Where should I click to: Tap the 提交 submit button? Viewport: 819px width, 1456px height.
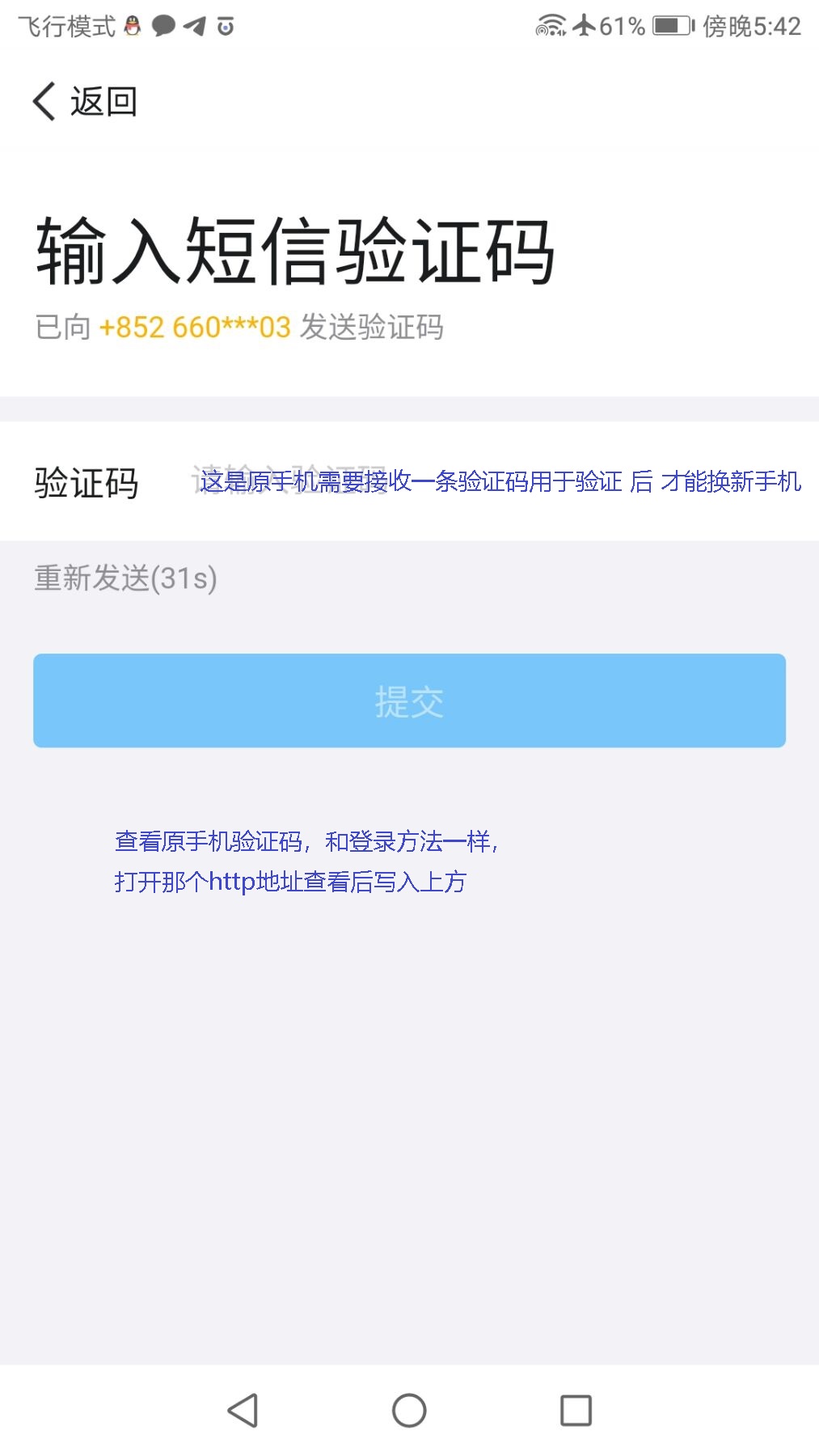pos(409,700)
